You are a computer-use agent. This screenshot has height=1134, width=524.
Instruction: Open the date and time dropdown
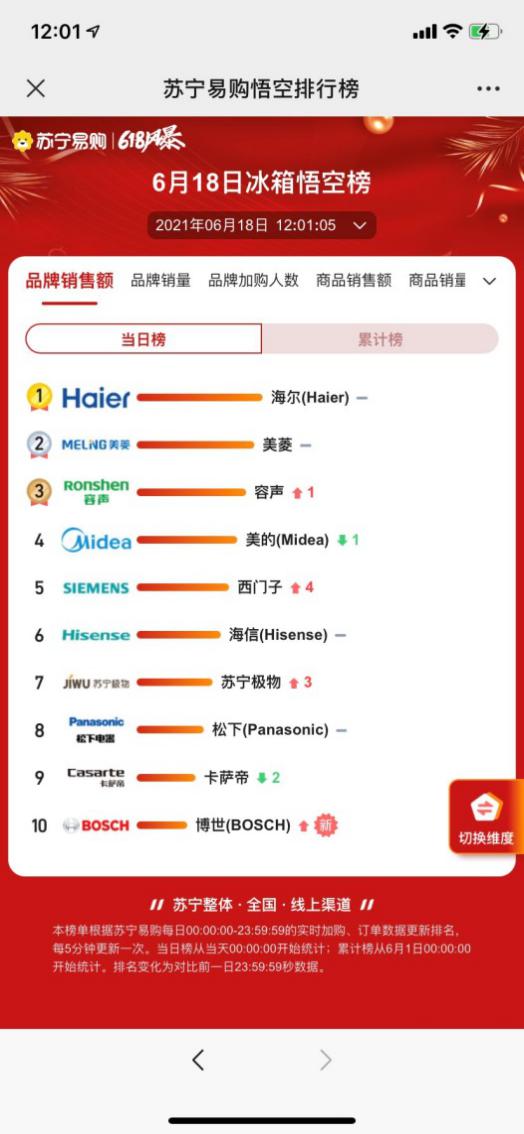click(262, 225)
